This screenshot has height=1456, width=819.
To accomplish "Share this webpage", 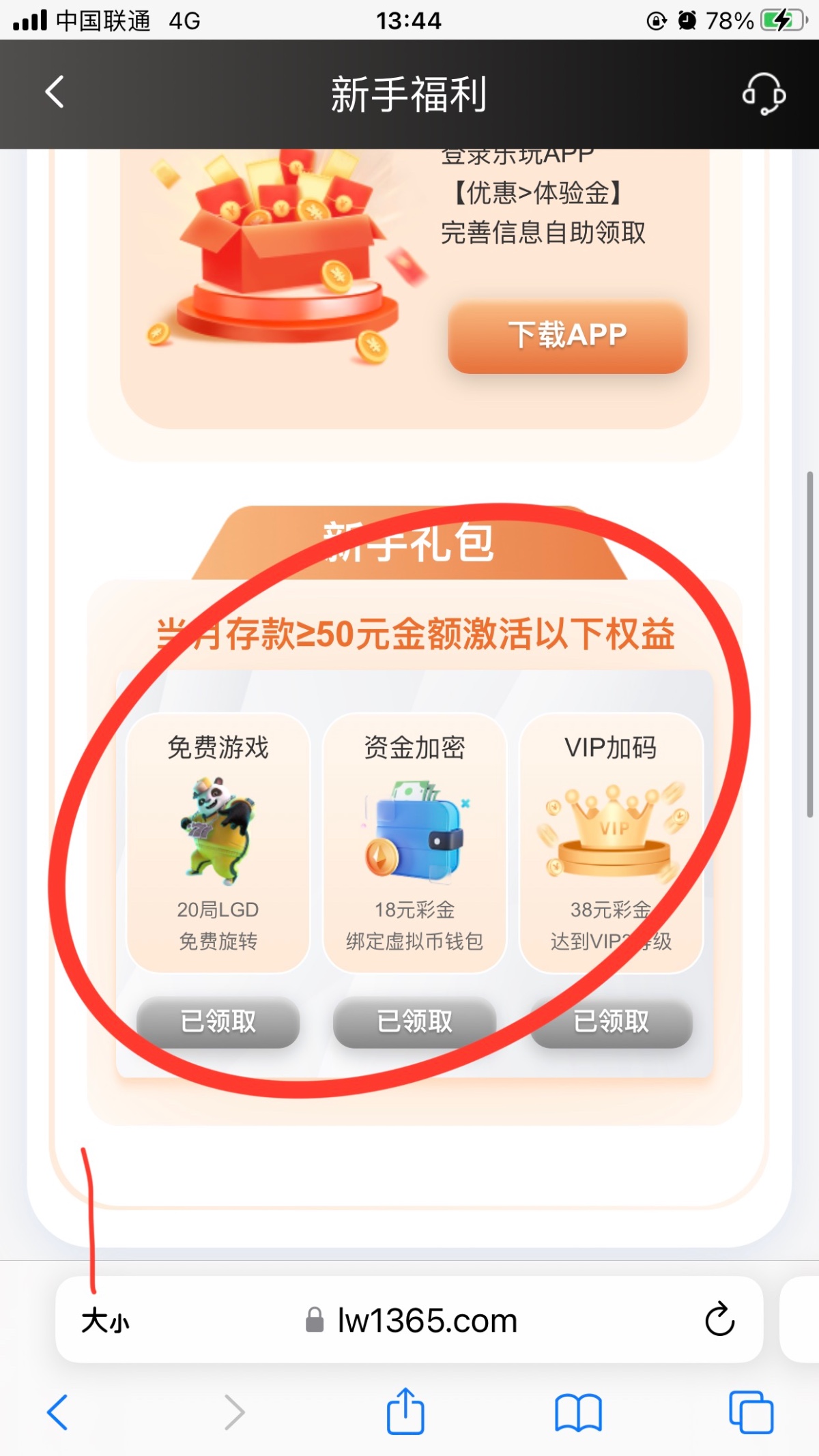I will pos(405,1411).
